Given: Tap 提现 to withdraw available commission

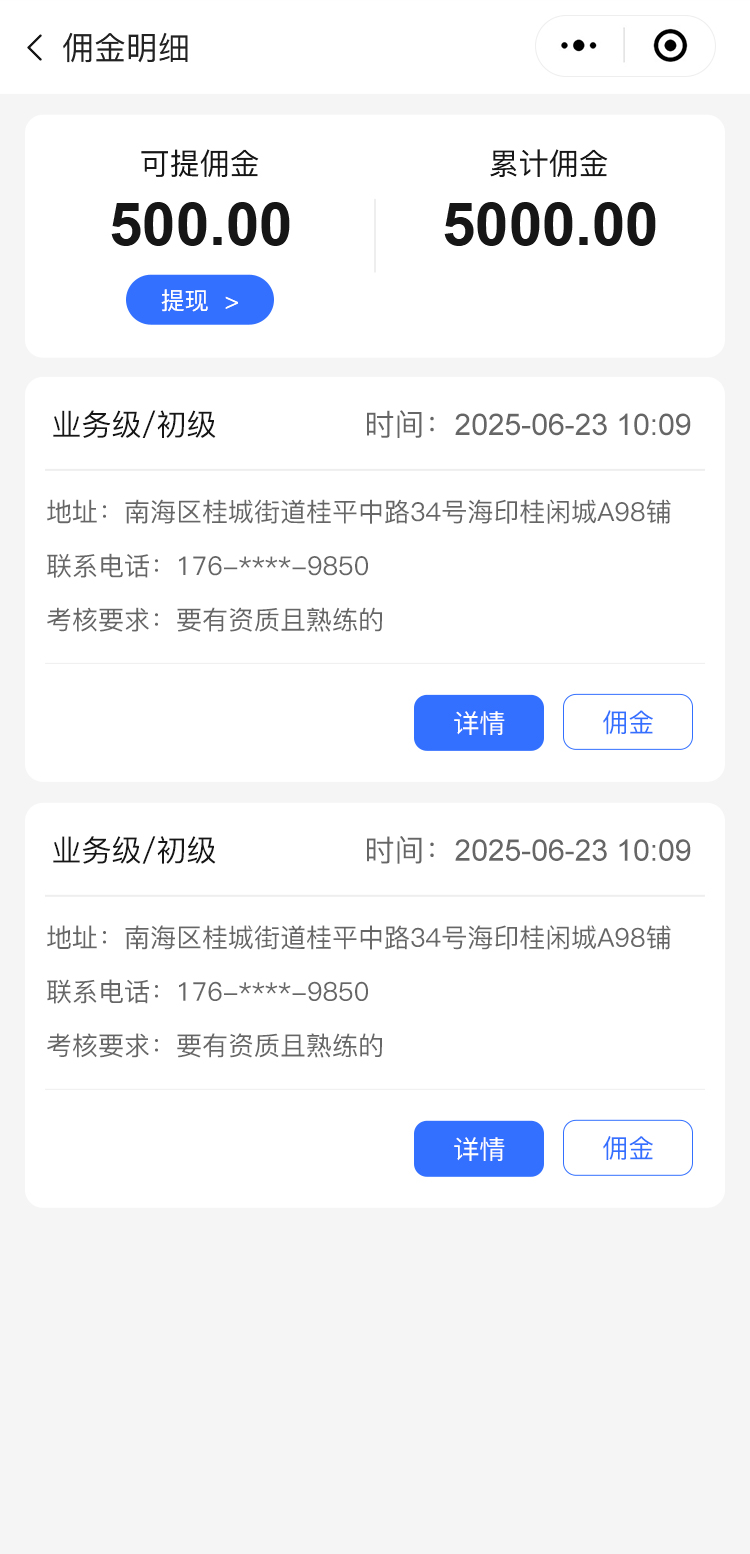Looking at the screenshot, I should point(200,300).
